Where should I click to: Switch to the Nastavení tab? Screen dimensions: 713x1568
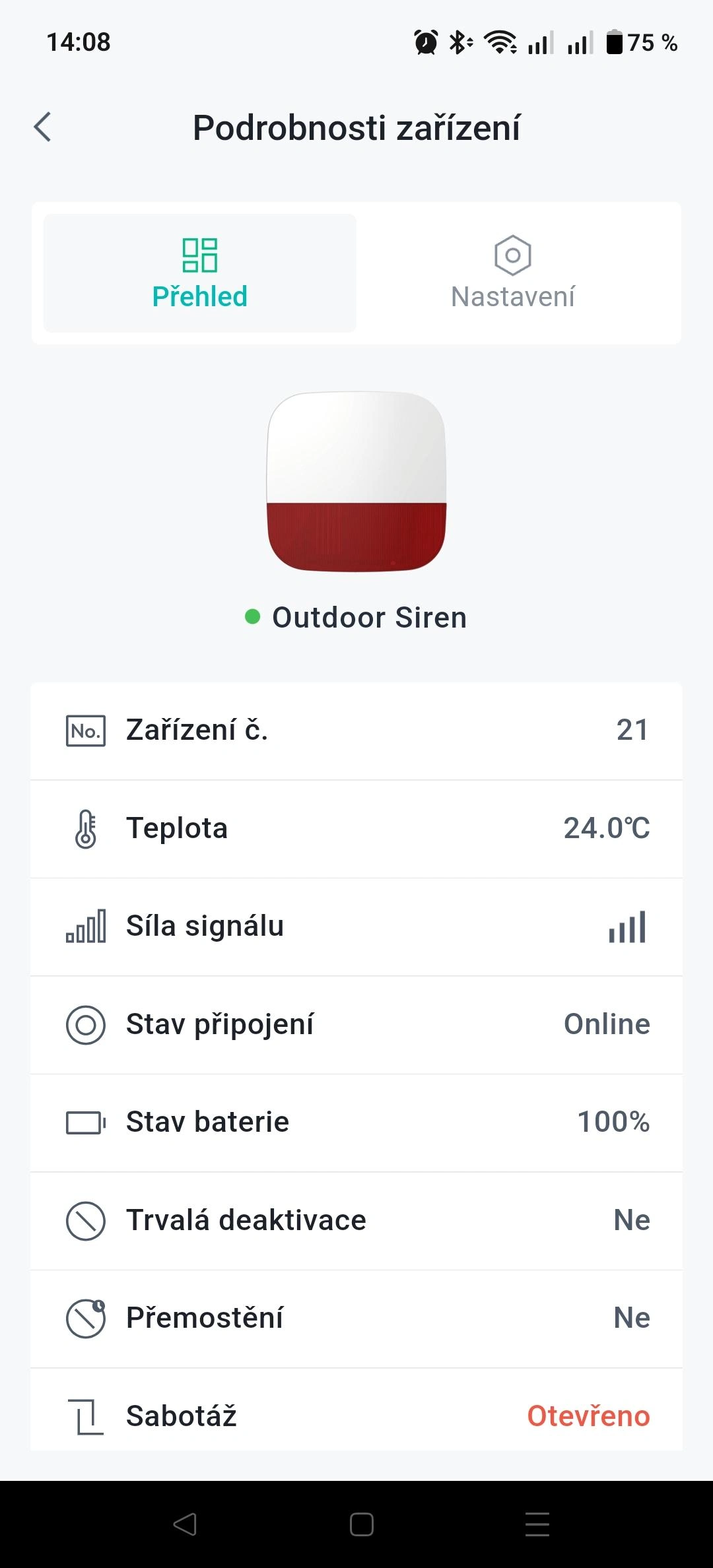click(513, 273)
